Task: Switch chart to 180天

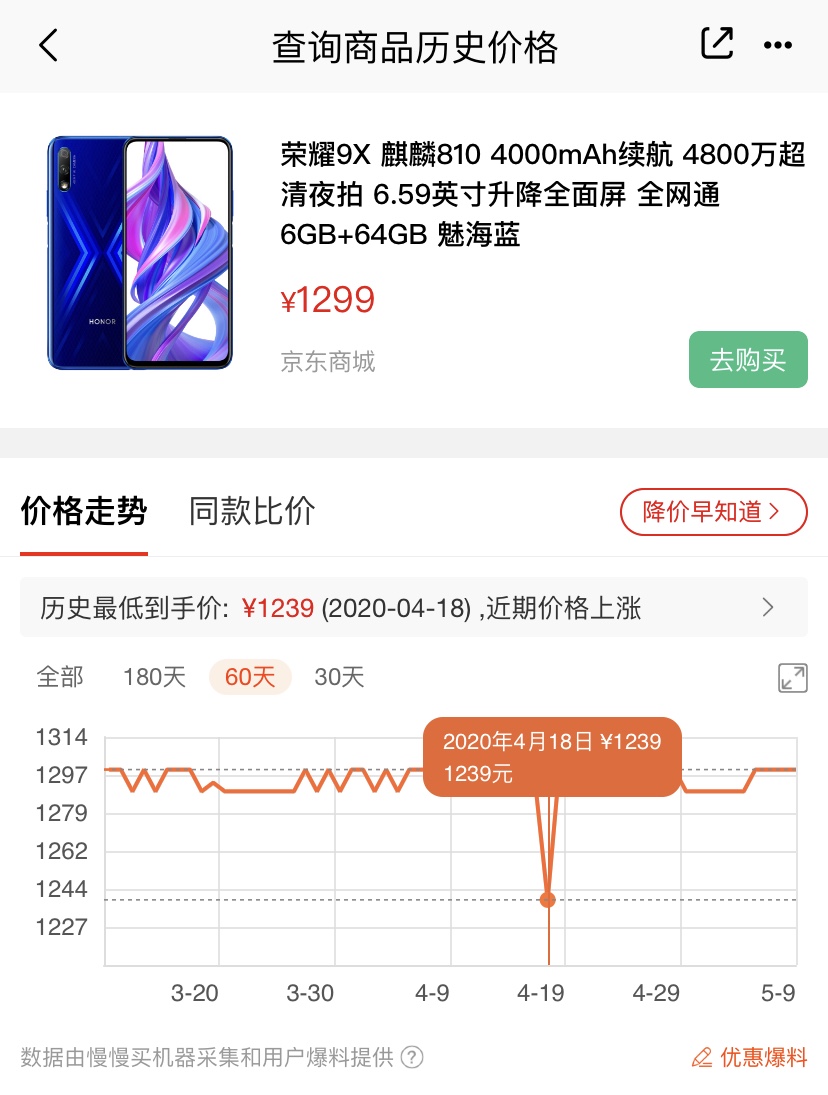Action: click(154, 677)
